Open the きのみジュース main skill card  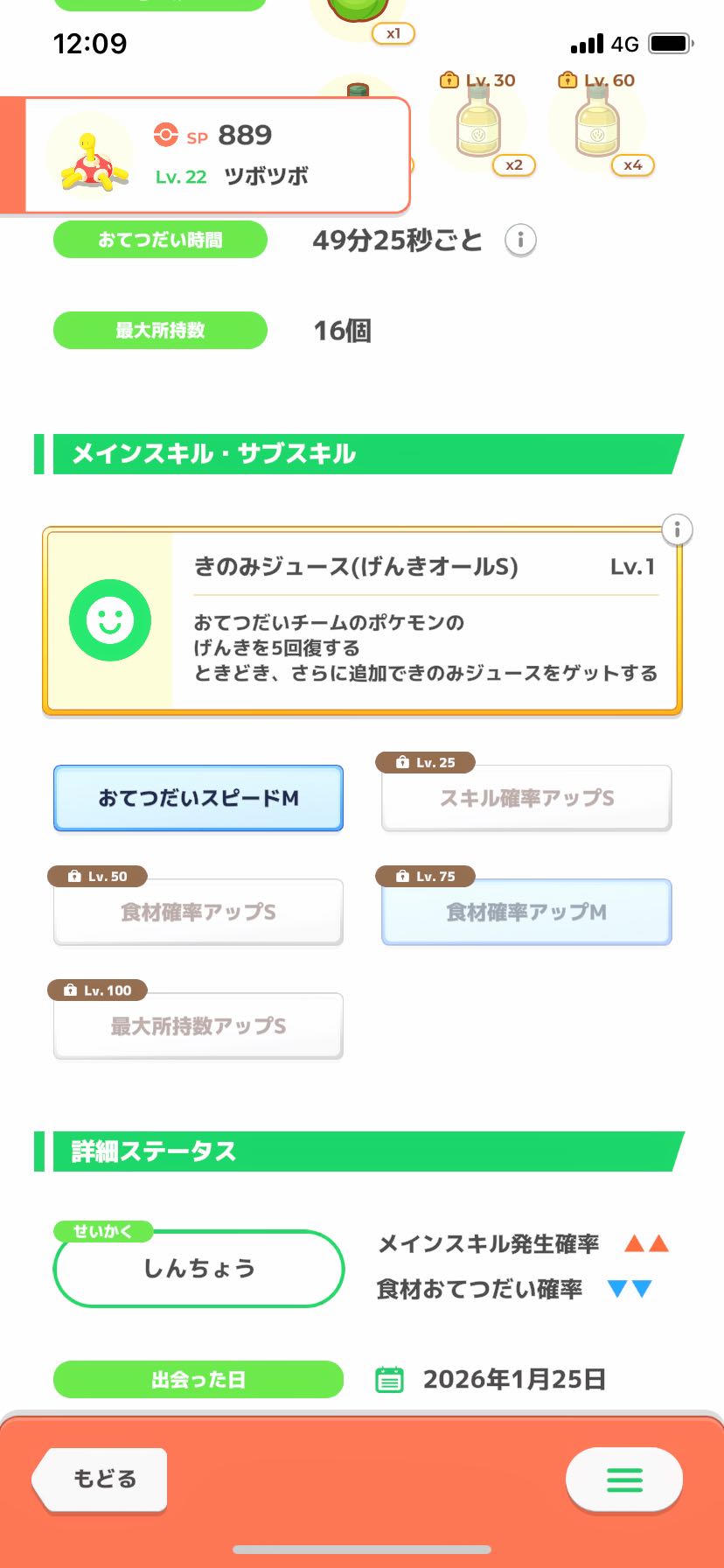coord(362,620)
